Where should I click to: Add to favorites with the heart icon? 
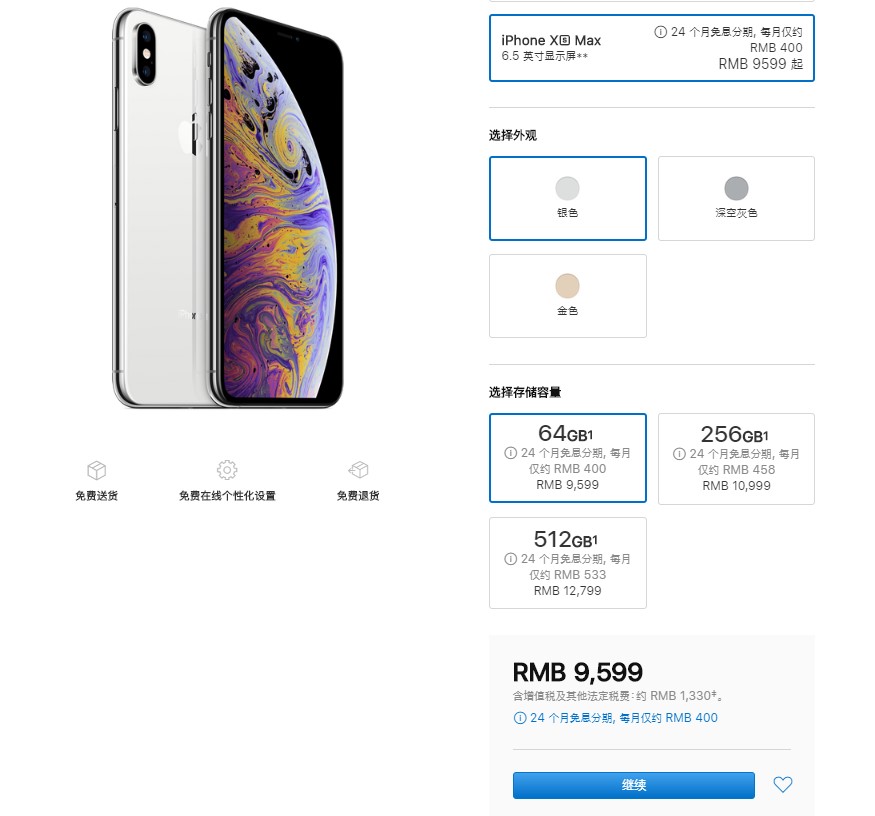783,785
